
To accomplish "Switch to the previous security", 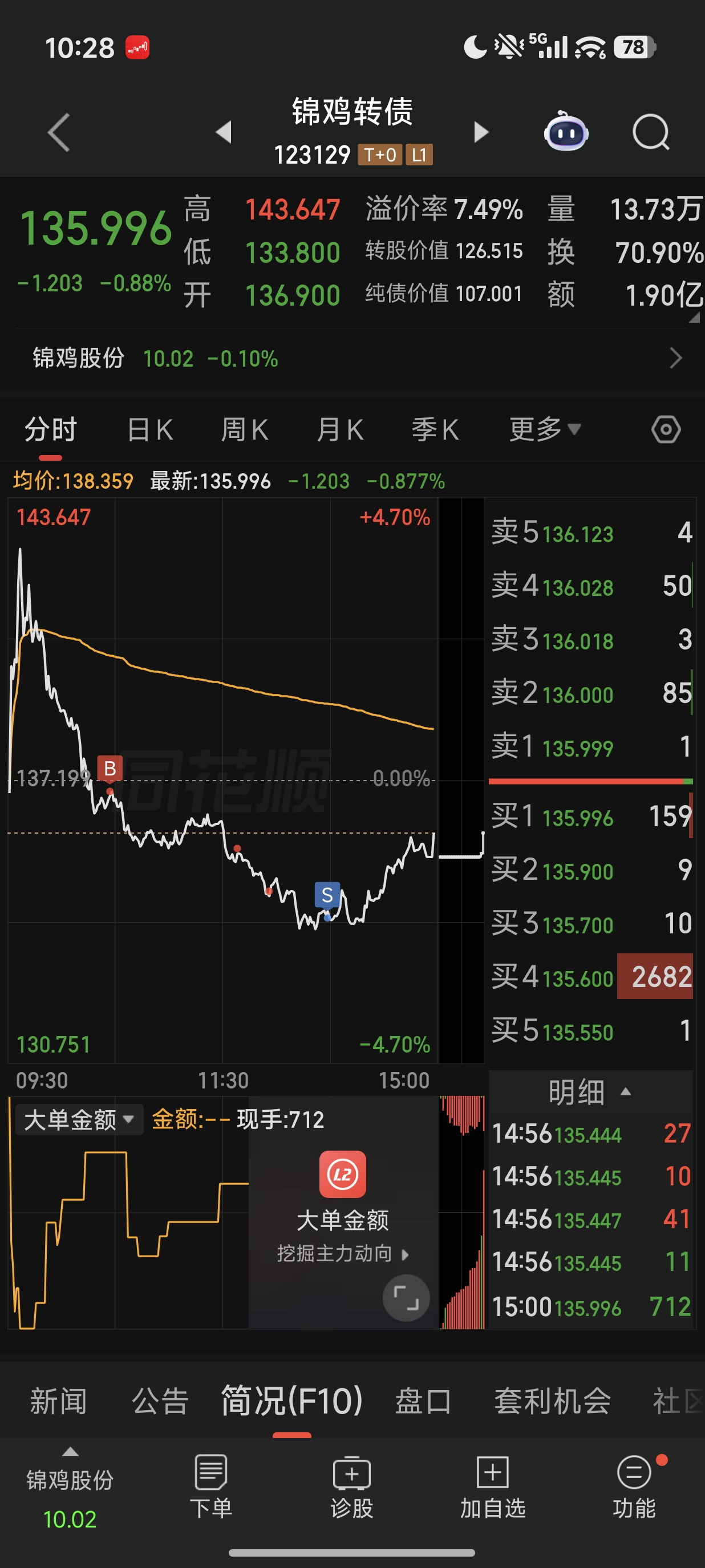I will pos(224,132).
